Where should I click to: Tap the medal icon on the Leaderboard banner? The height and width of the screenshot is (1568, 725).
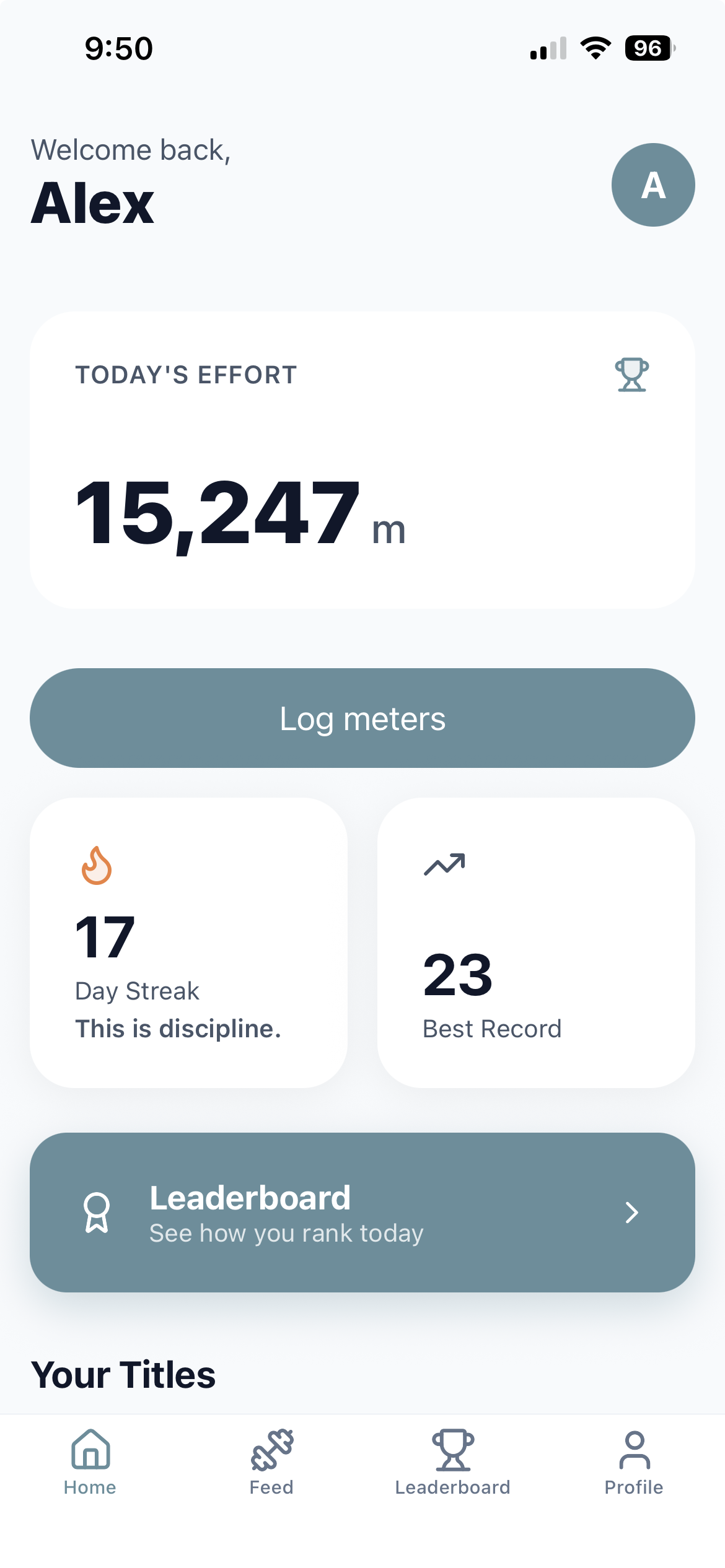pyautogui.click(x=97, y=1213)
